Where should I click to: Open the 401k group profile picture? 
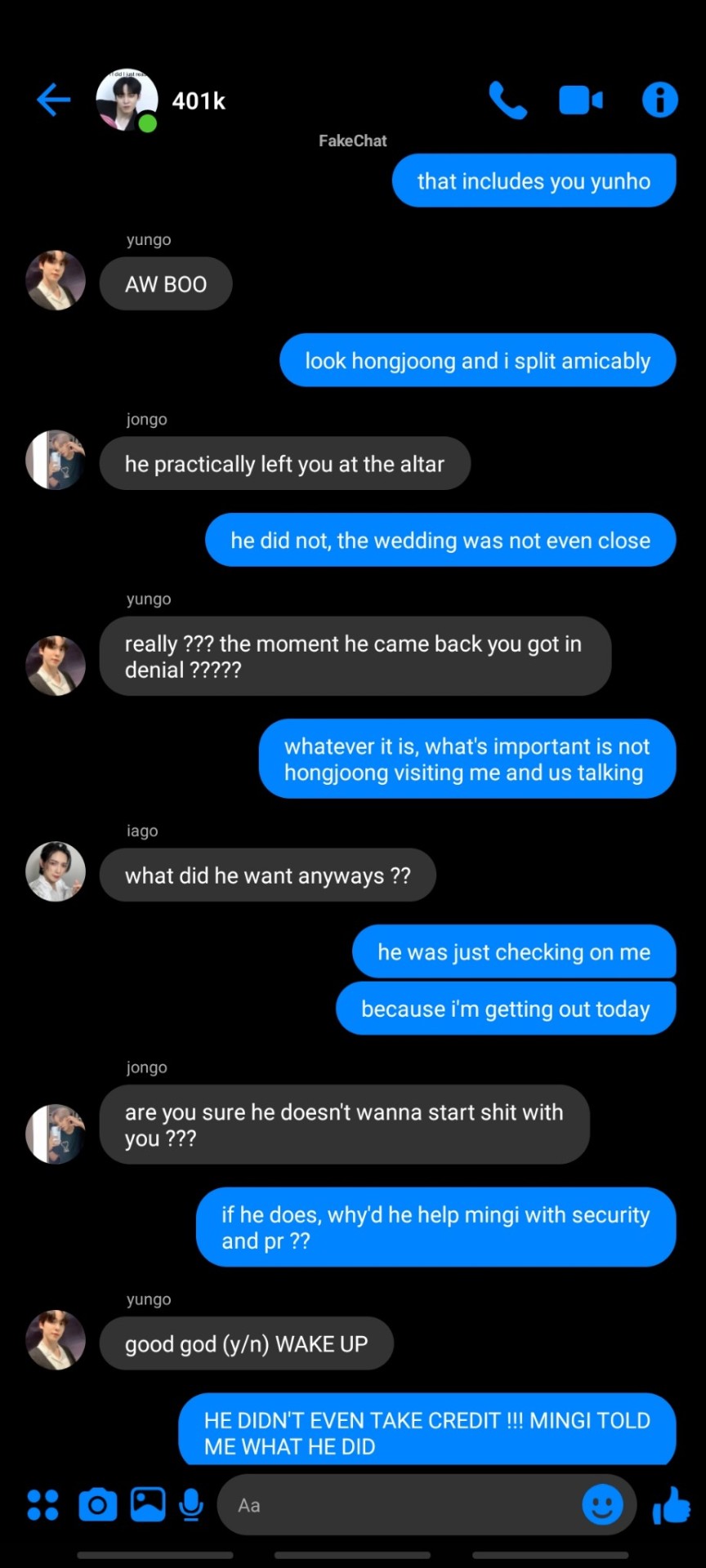(x=127, y=100)
